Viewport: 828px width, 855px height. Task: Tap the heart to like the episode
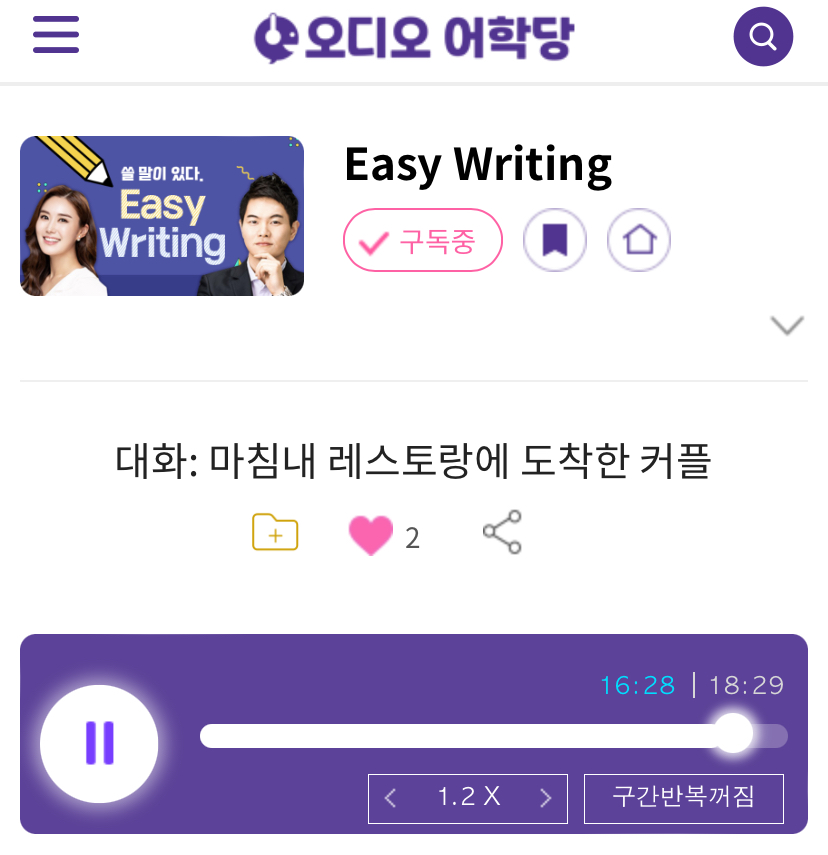coord(372,532)
